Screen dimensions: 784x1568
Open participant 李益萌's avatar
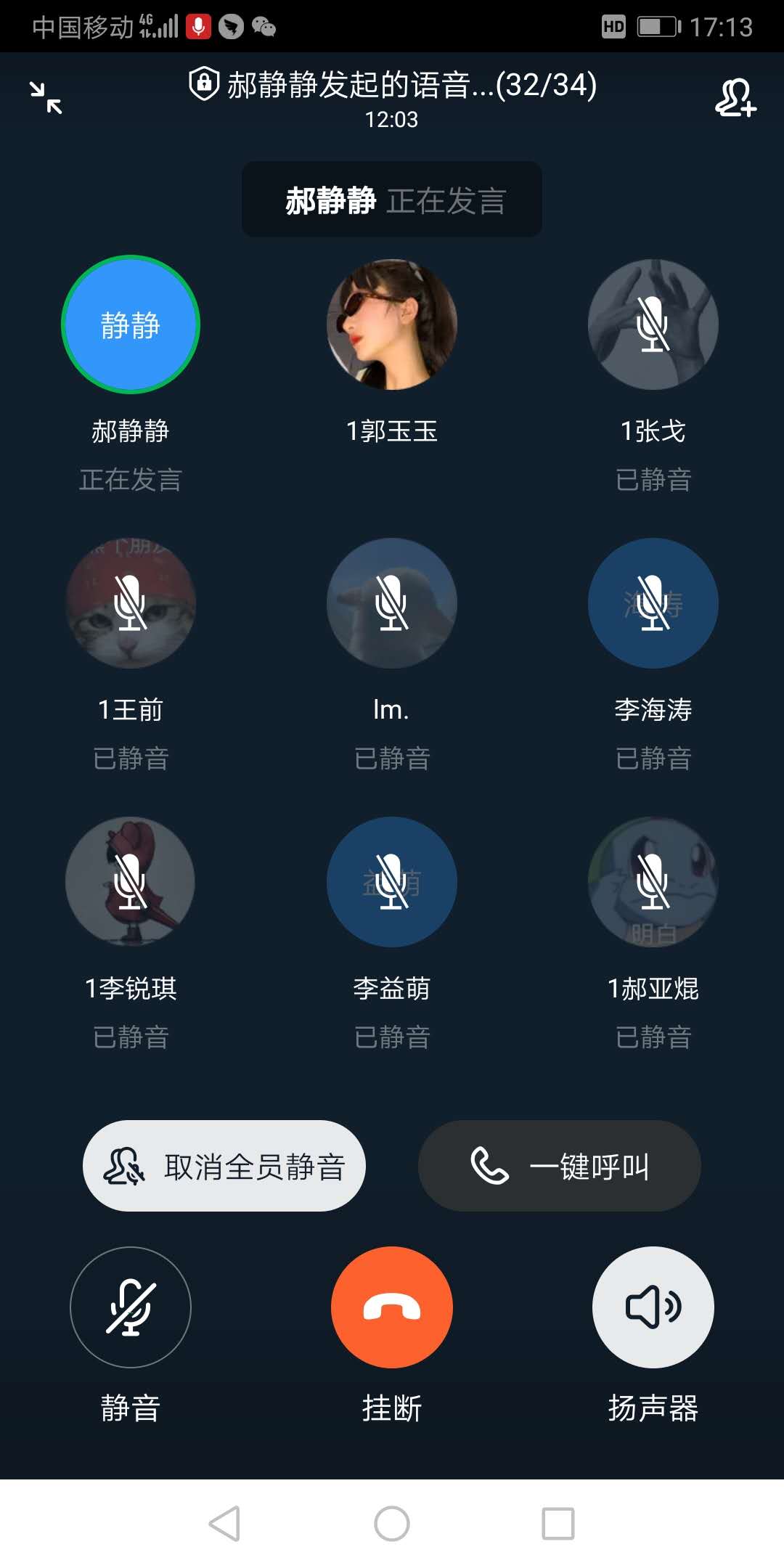(392, 882)
